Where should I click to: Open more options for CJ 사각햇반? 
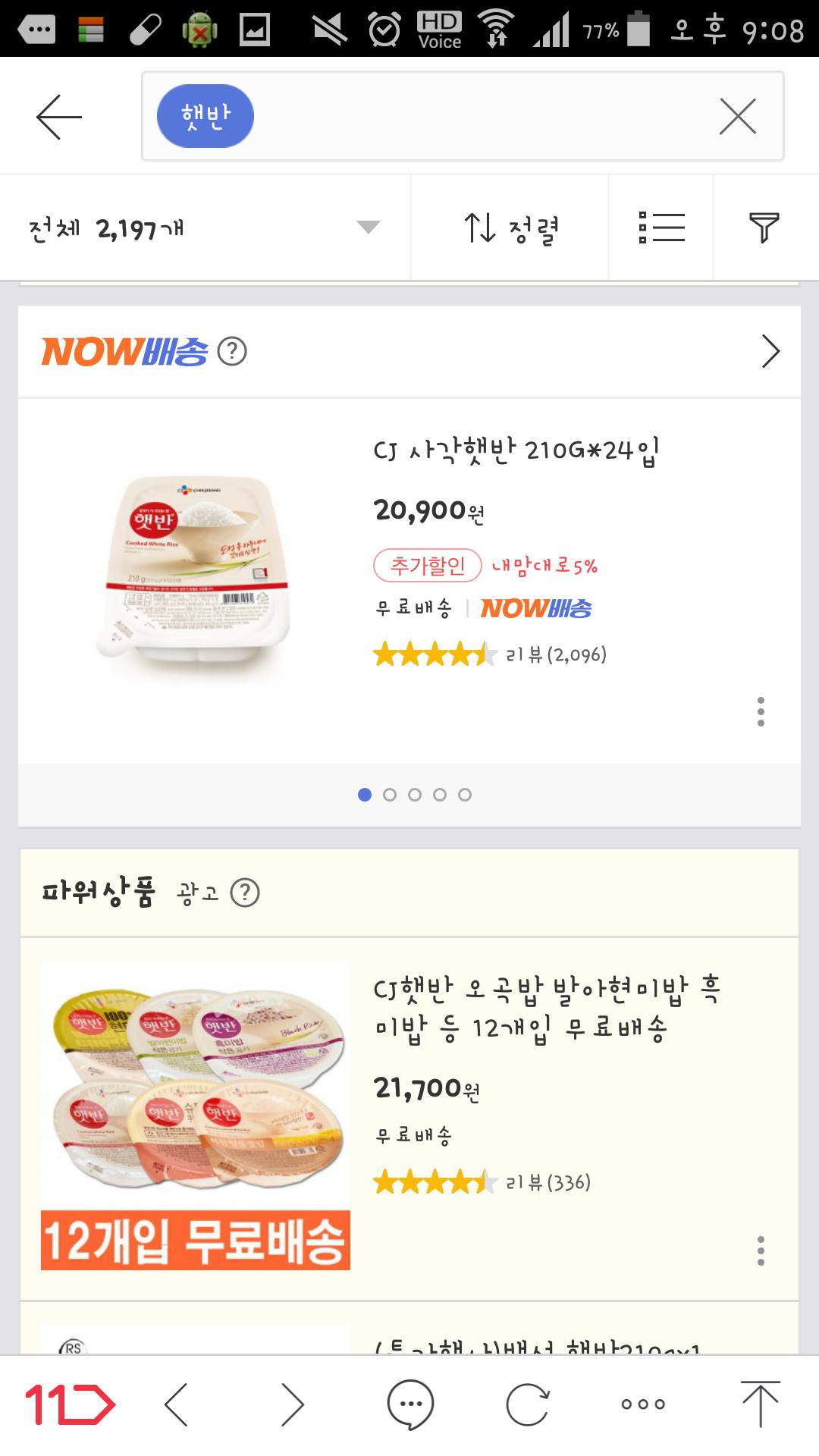(761, 712)
